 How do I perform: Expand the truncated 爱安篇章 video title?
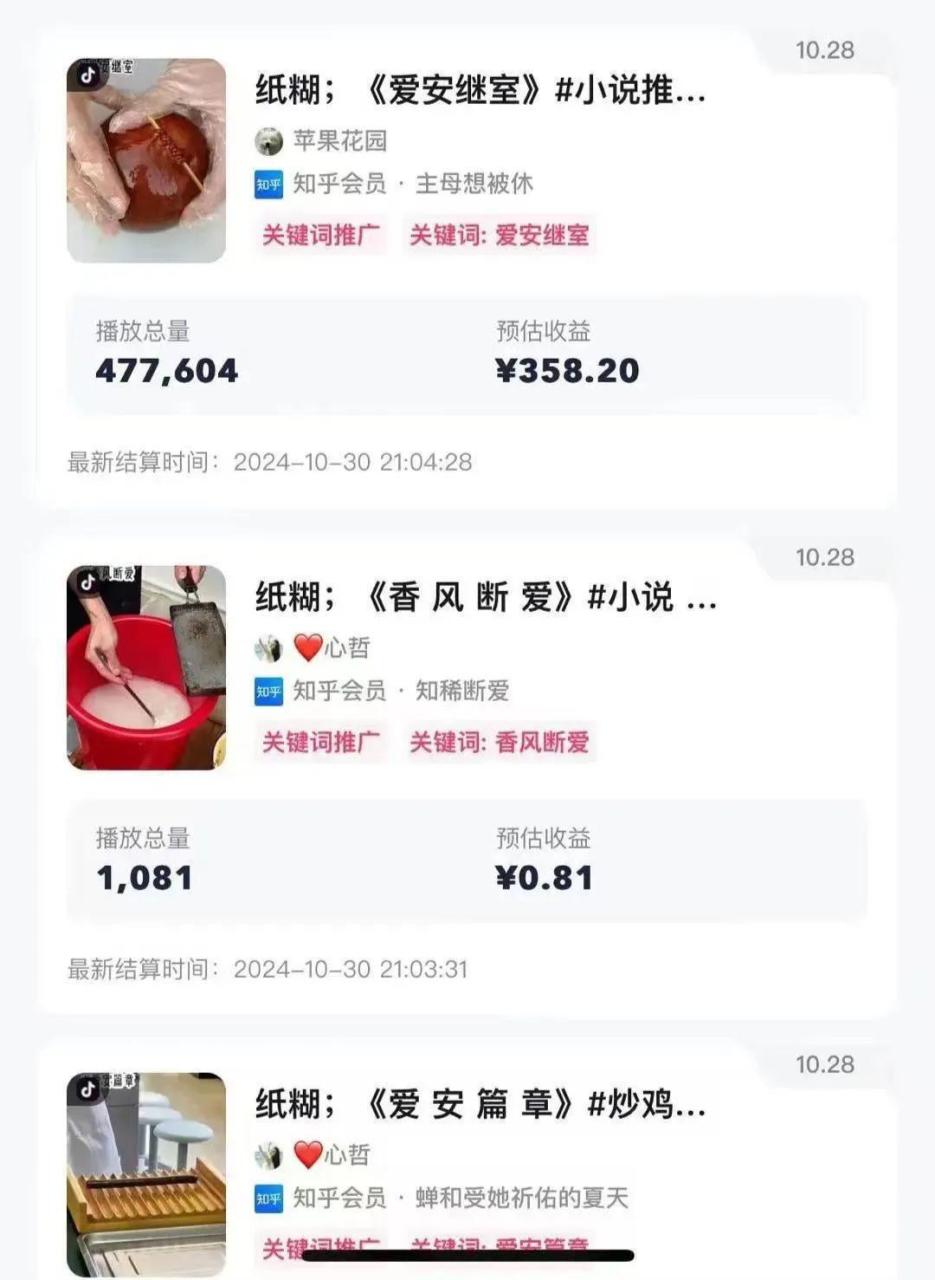pos(480,1103)
